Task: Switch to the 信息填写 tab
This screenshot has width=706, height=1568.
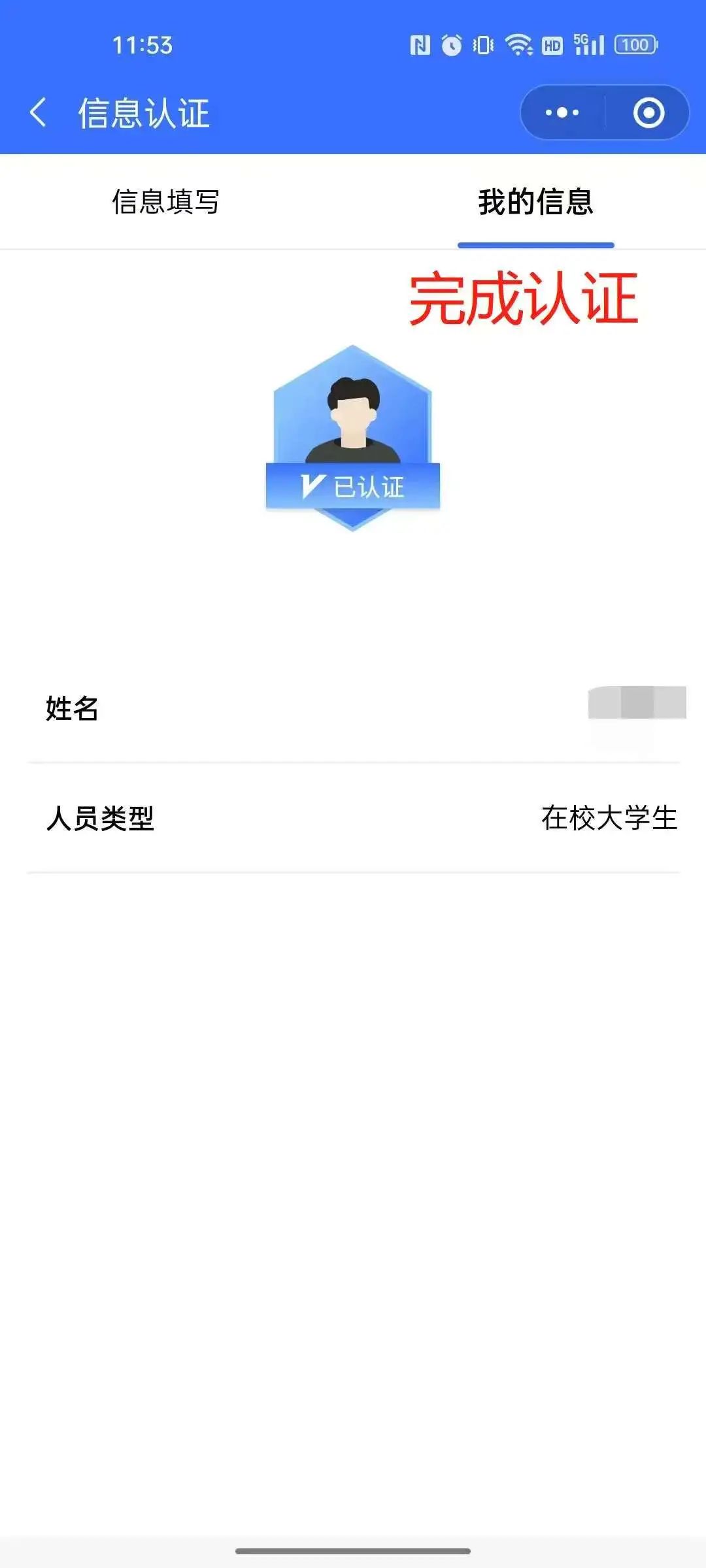Action: pos(166,201)
